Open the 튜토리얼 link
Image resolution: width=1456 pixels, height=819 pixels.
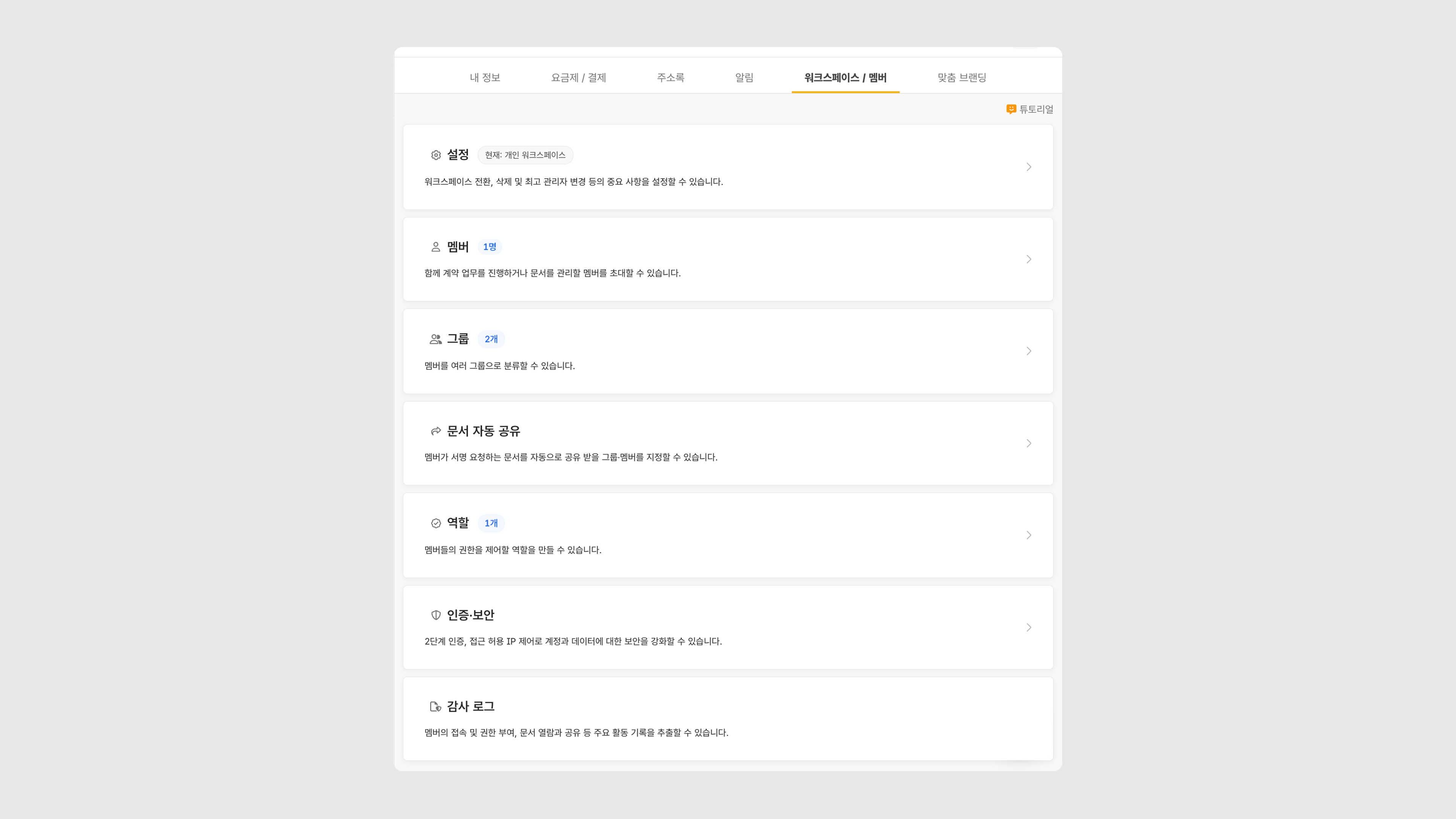[x=1030, y=109]
